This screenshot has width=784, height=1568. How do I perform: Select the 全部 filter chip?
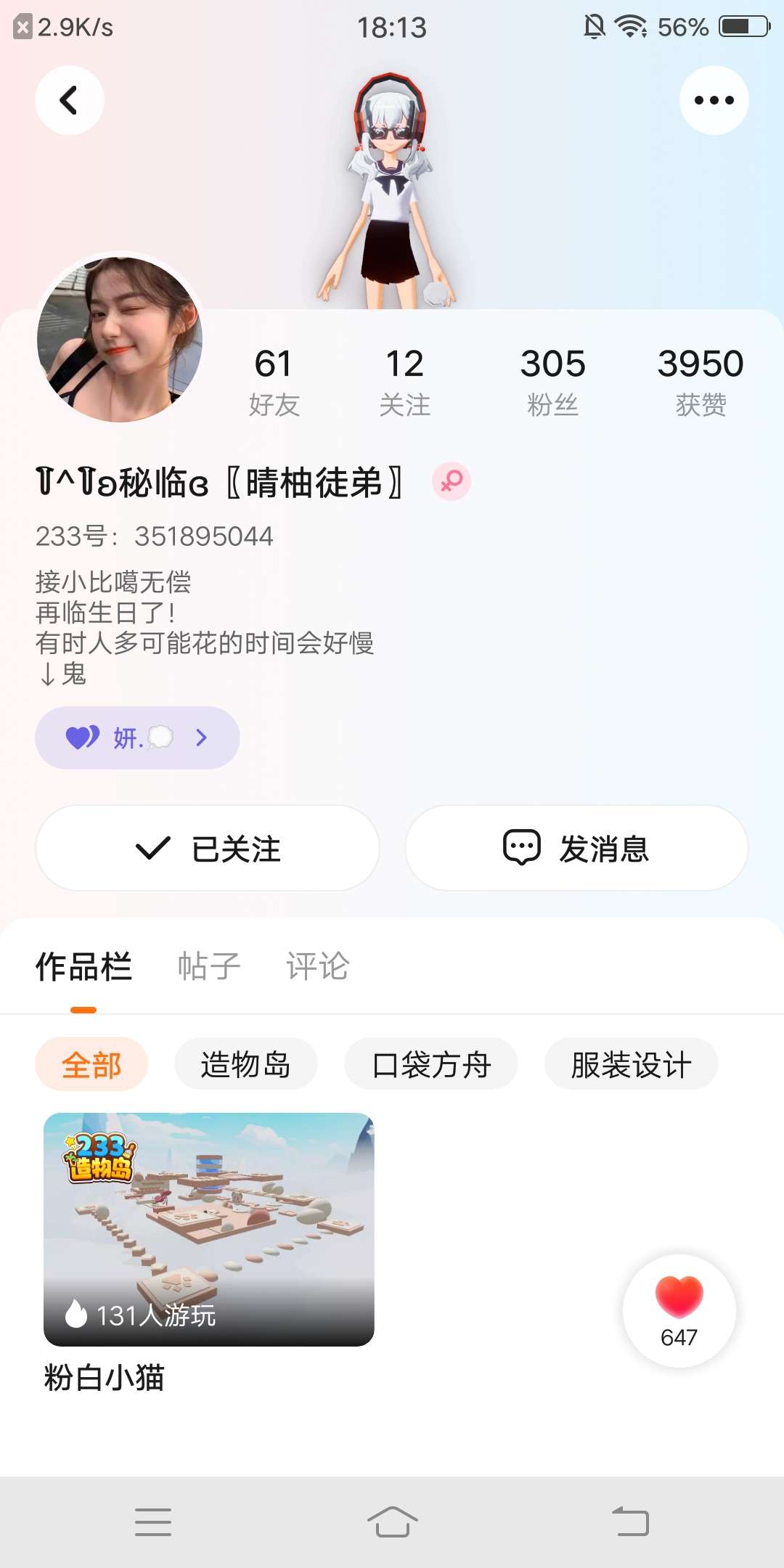(91, 1064)
